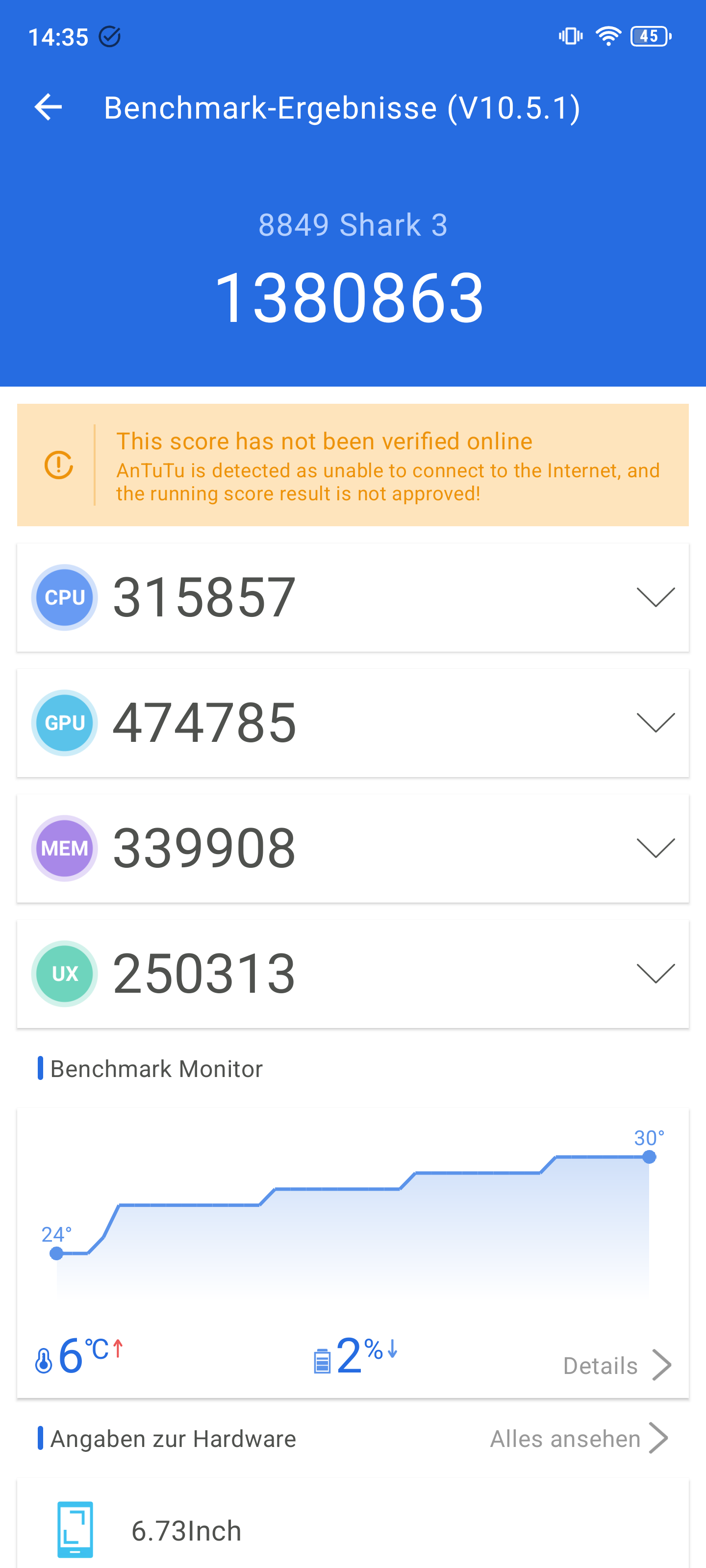Open Alles ansehen for hardware info
The width and height of the screenshot is (706, 1568).
pyautogui.click(x=580, y=1438)
